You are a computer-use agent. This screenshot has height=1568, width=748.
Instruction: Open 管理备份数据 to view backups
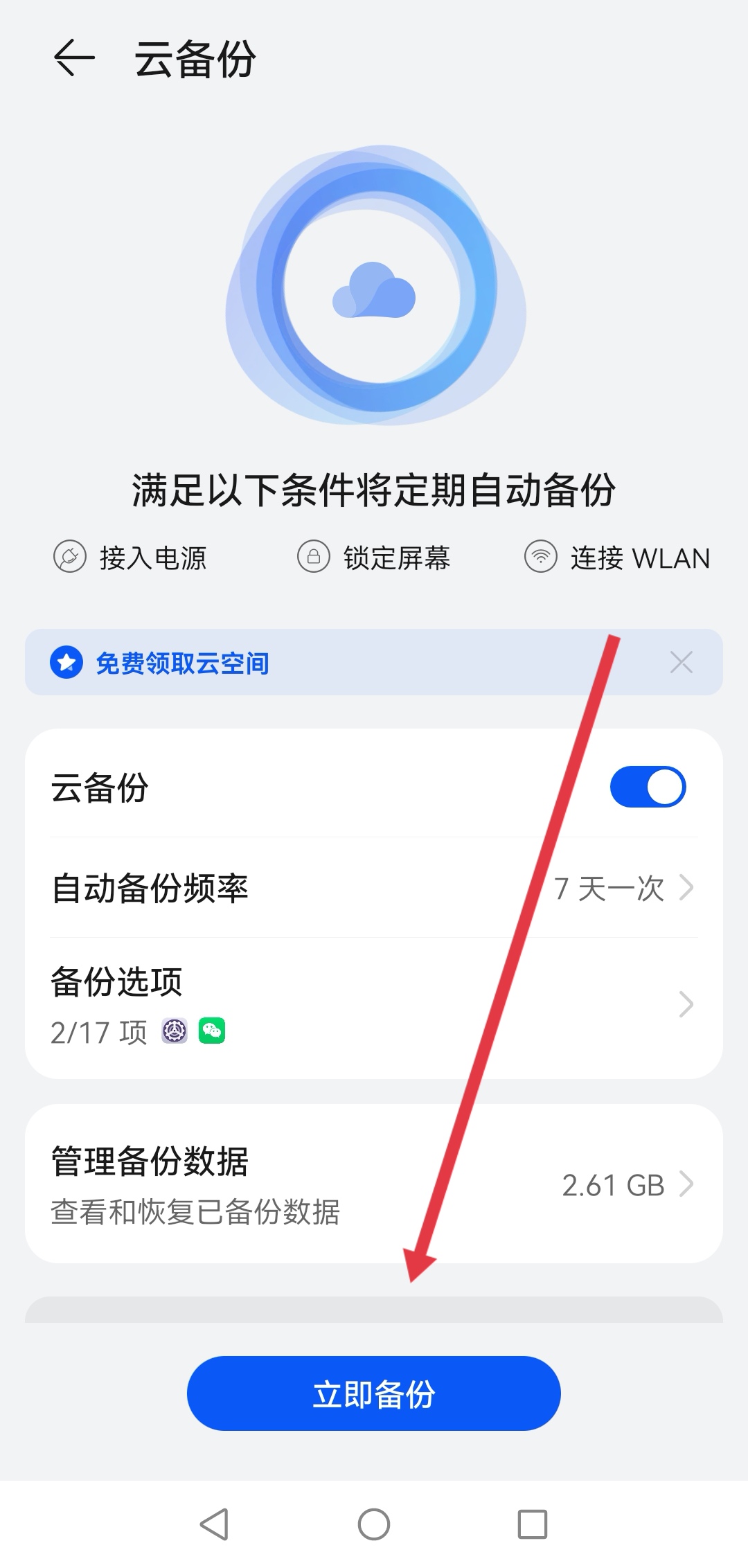click(374, 1184)
